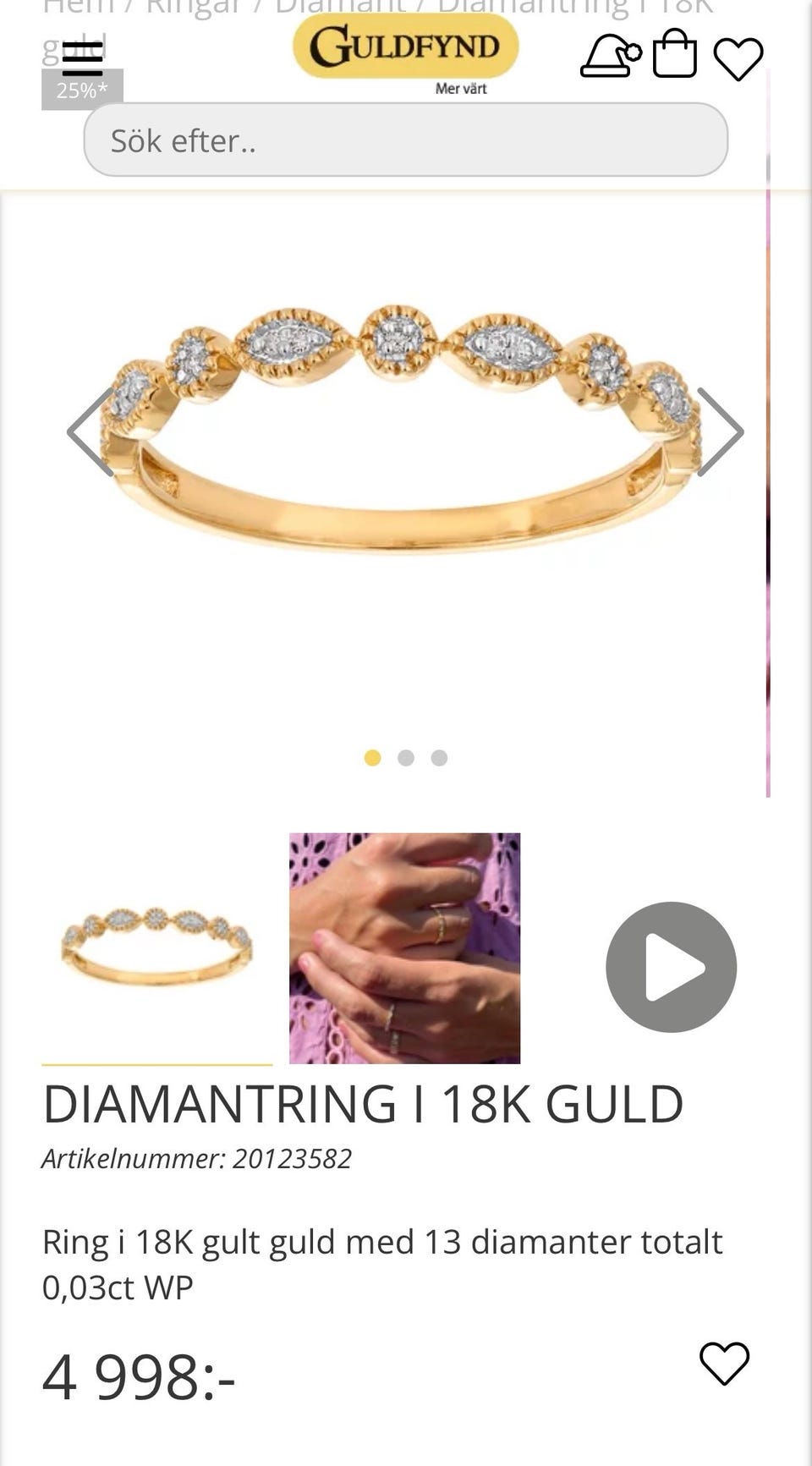Tap the 'Sök efter..' search field
Screen dimensions: 812x1466
[x=406, y=140]
